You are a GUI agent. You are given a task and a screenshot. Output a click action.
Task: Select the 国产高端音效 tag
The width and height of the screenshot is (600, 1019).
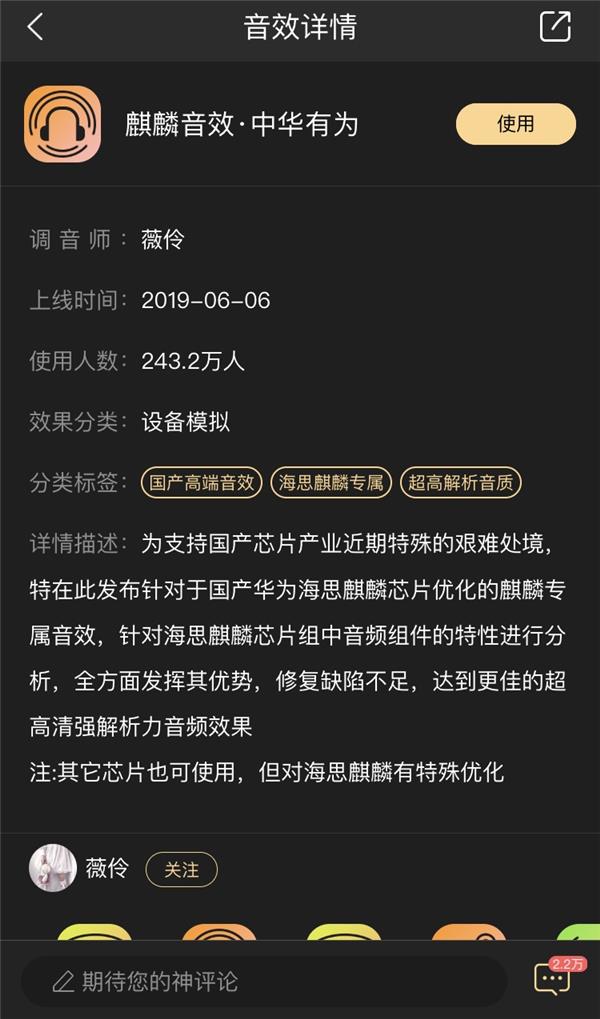[202, 483]
